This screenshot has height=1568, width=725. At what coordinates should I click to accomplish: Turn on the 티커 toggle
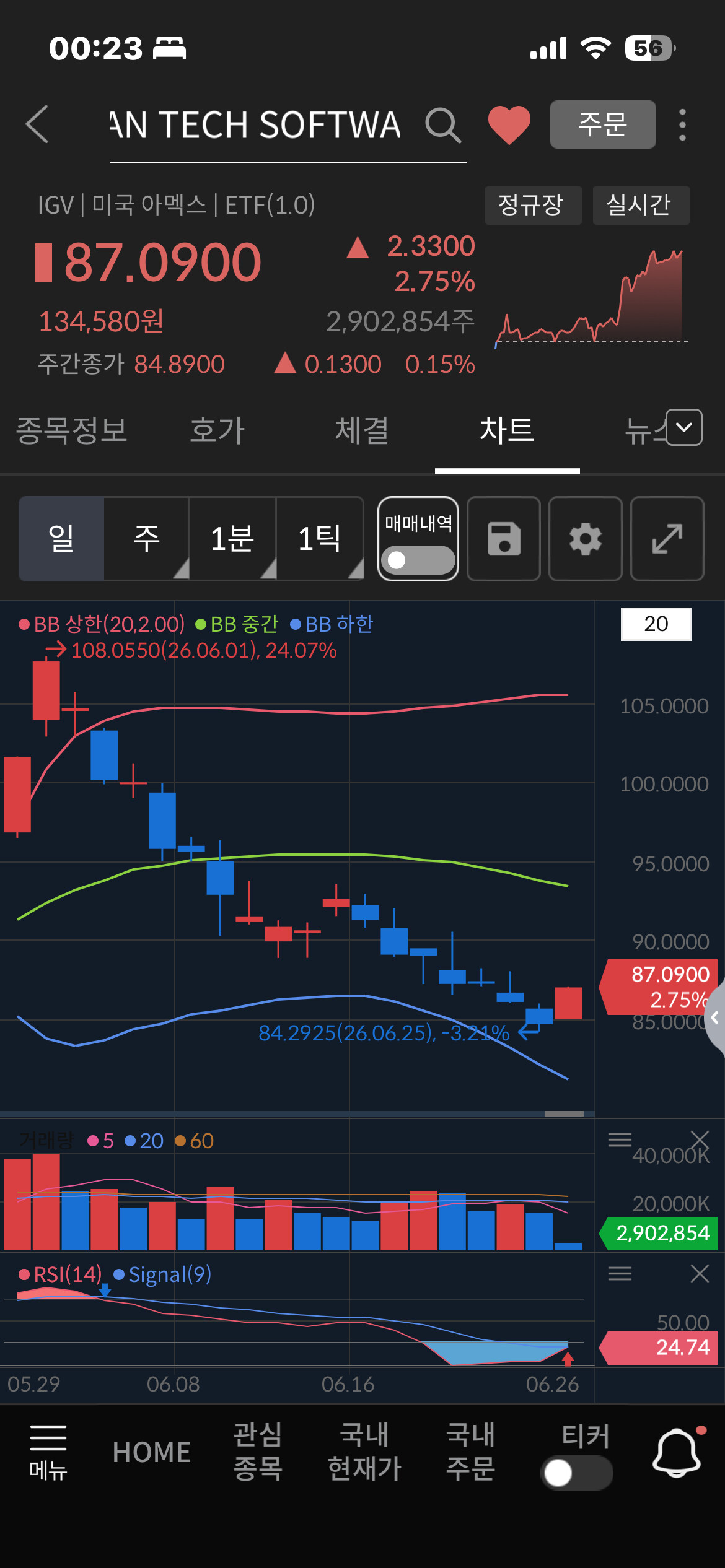578,1473
